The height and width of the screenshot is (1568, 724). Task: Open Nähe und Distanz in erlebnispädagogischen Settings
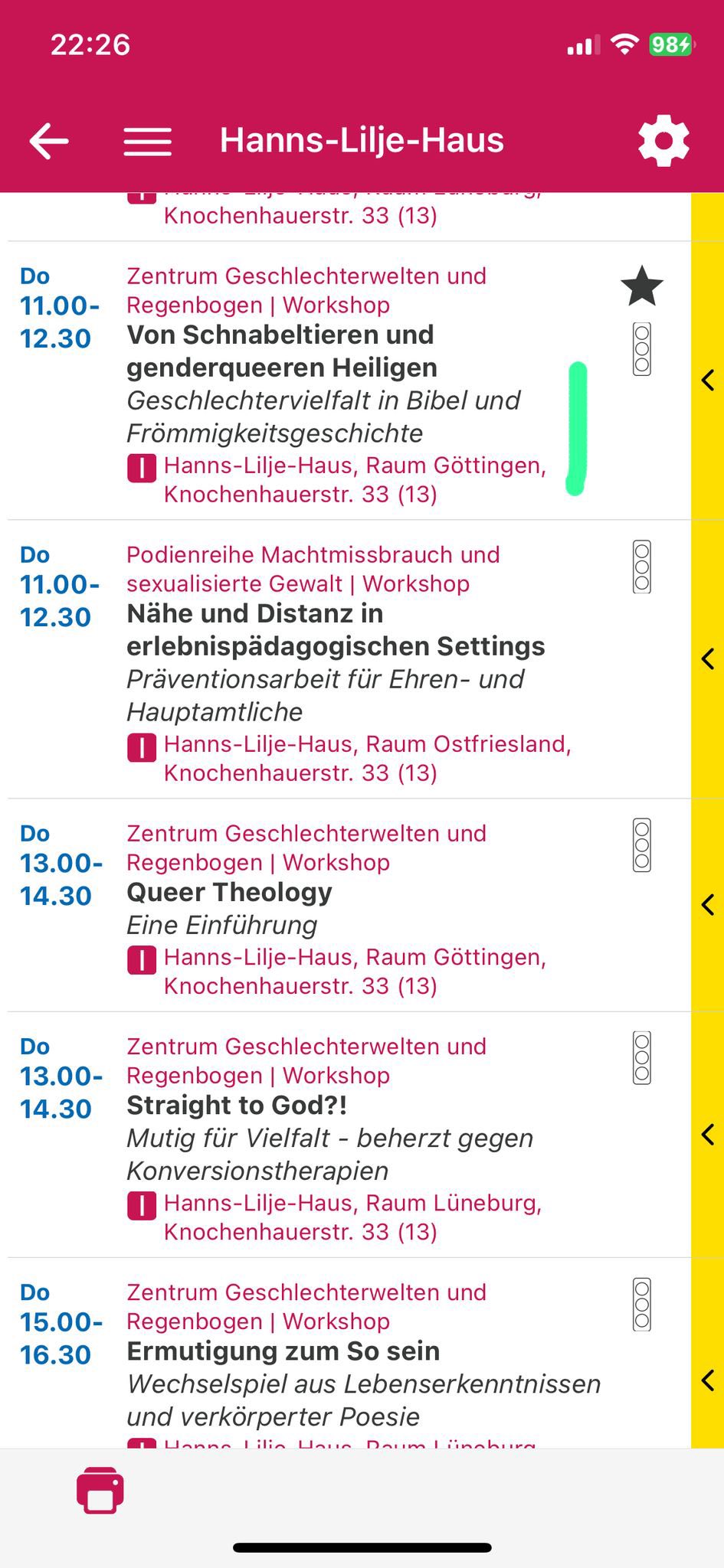click(x=335, y=630)
